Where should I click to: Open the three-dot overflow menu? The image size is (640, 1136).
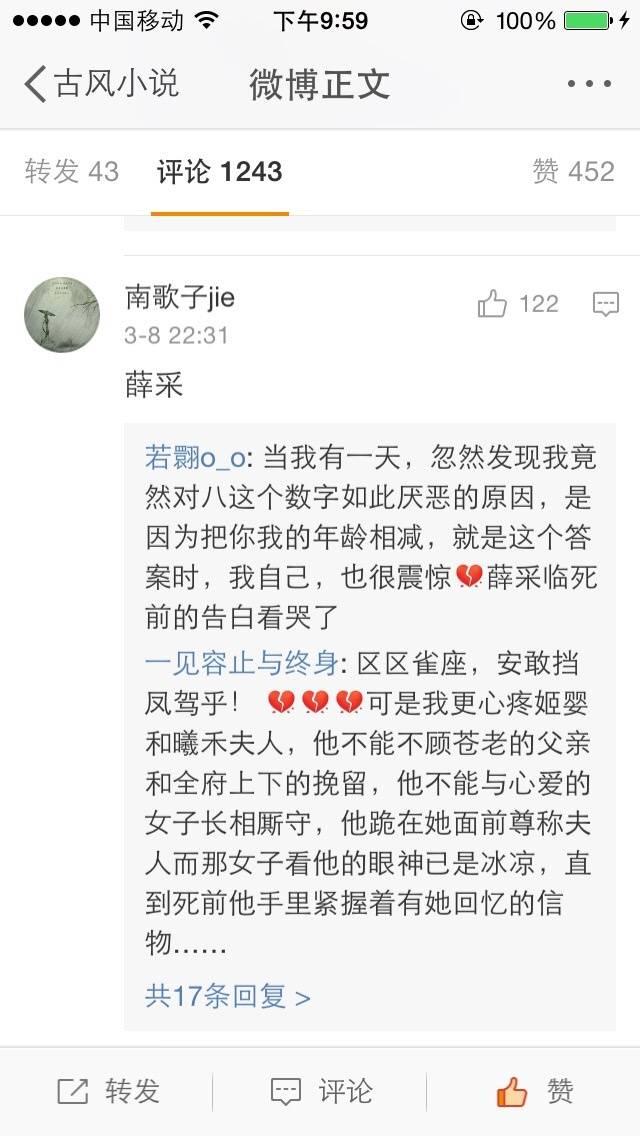pos(589,84)
